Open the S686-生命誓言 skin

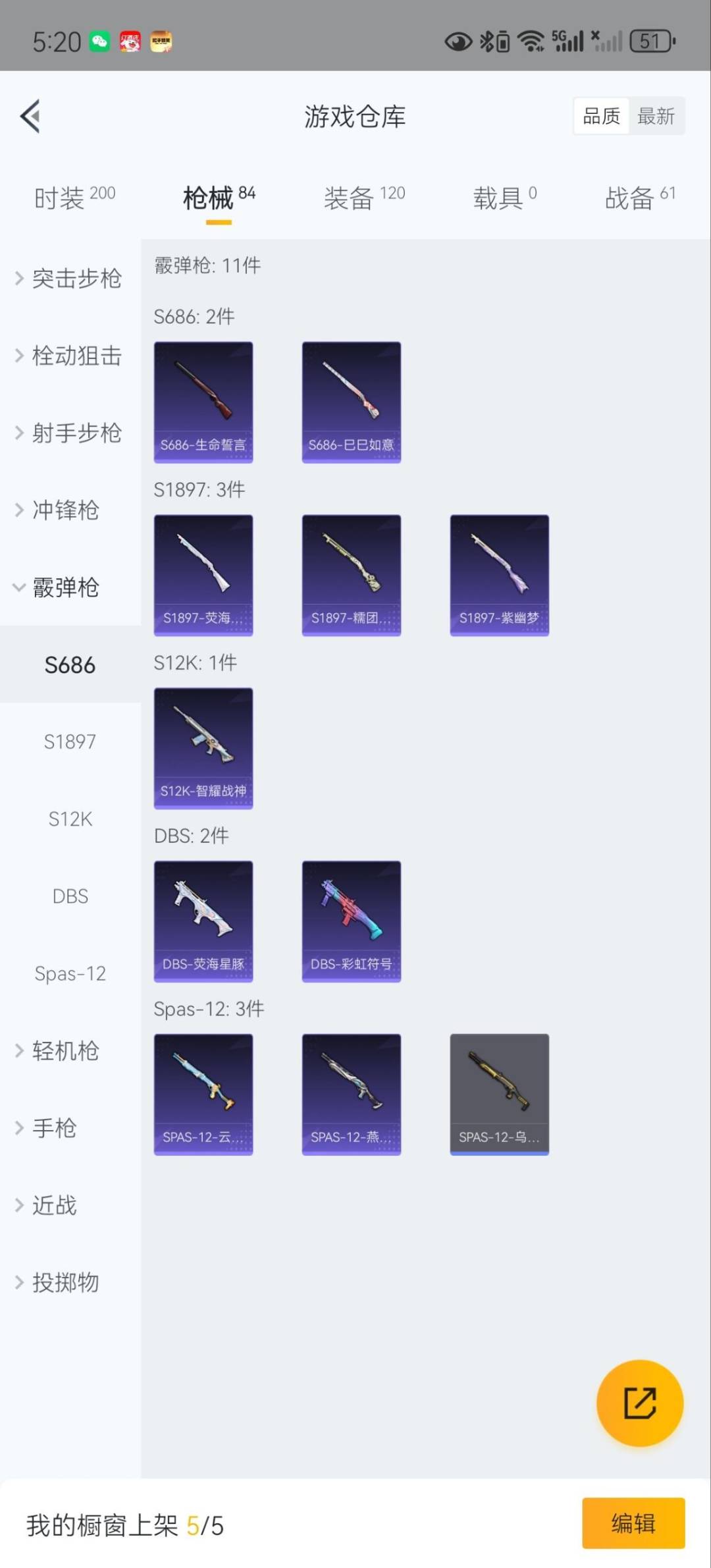click(x=203, y=402)
